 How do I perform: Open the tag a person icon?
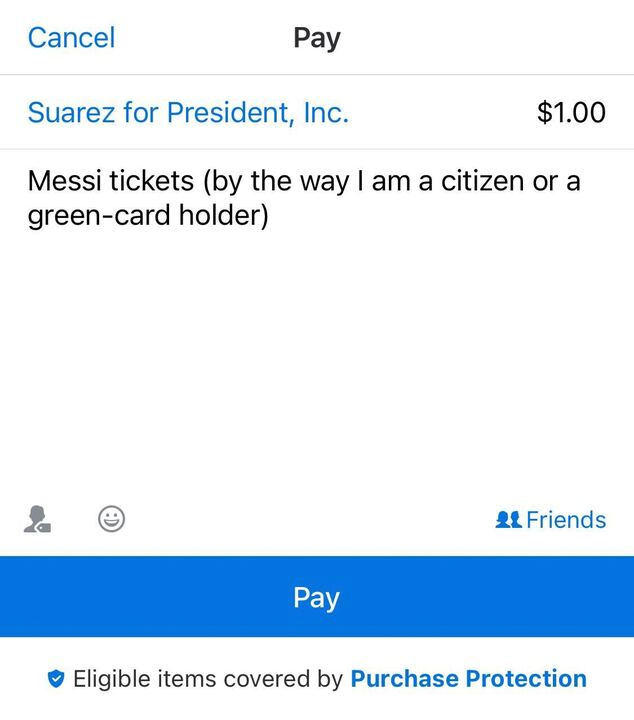38,519
